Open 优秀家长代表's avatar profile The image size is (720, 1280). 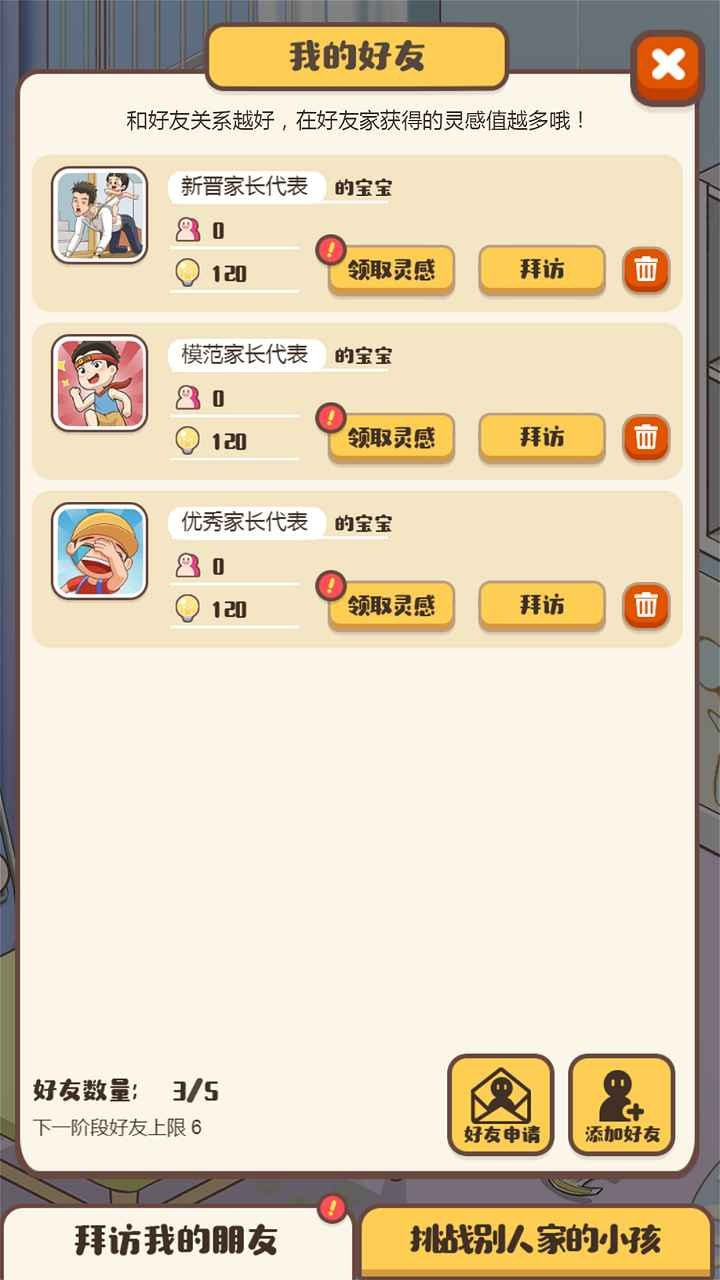click(99, 551)
